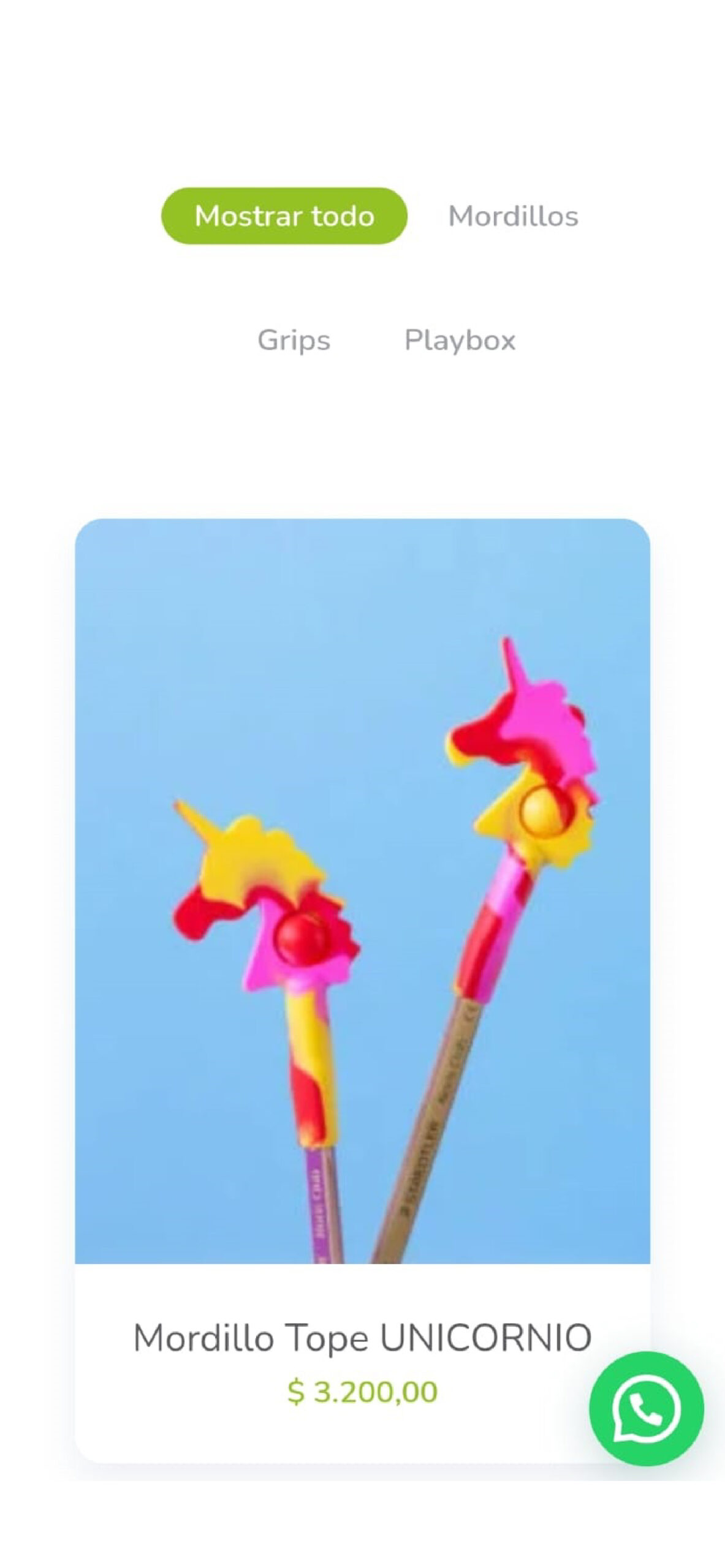Start a WhatsApp chat with the store
This screenshot has width=725, height=1568.
click(x=646, y=1409)
